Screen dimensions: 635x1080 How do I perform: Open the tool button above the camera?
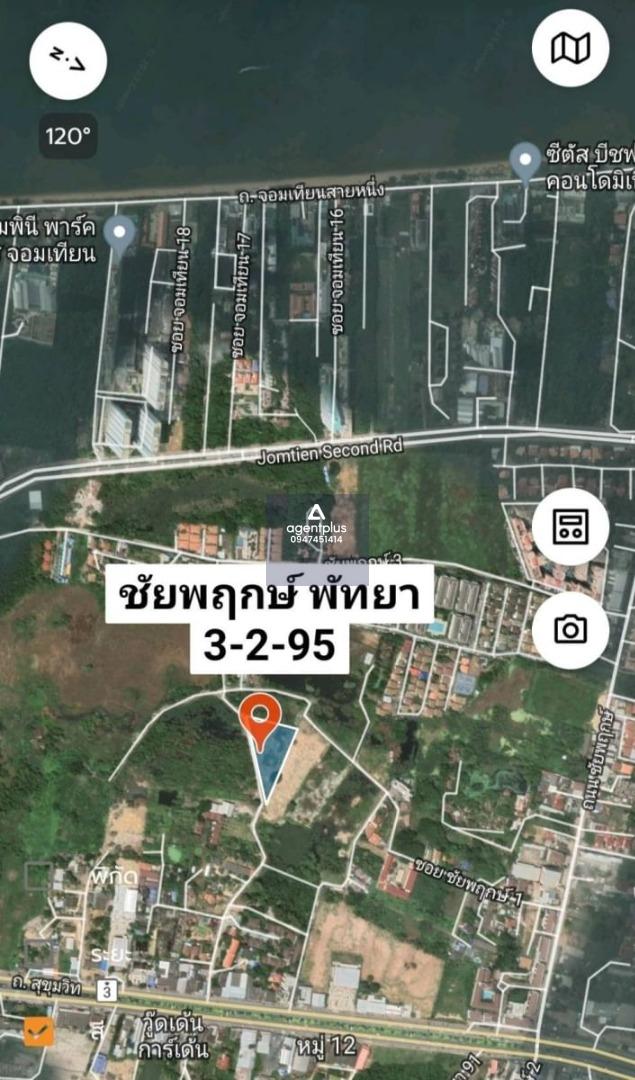(x=570, y=527)
